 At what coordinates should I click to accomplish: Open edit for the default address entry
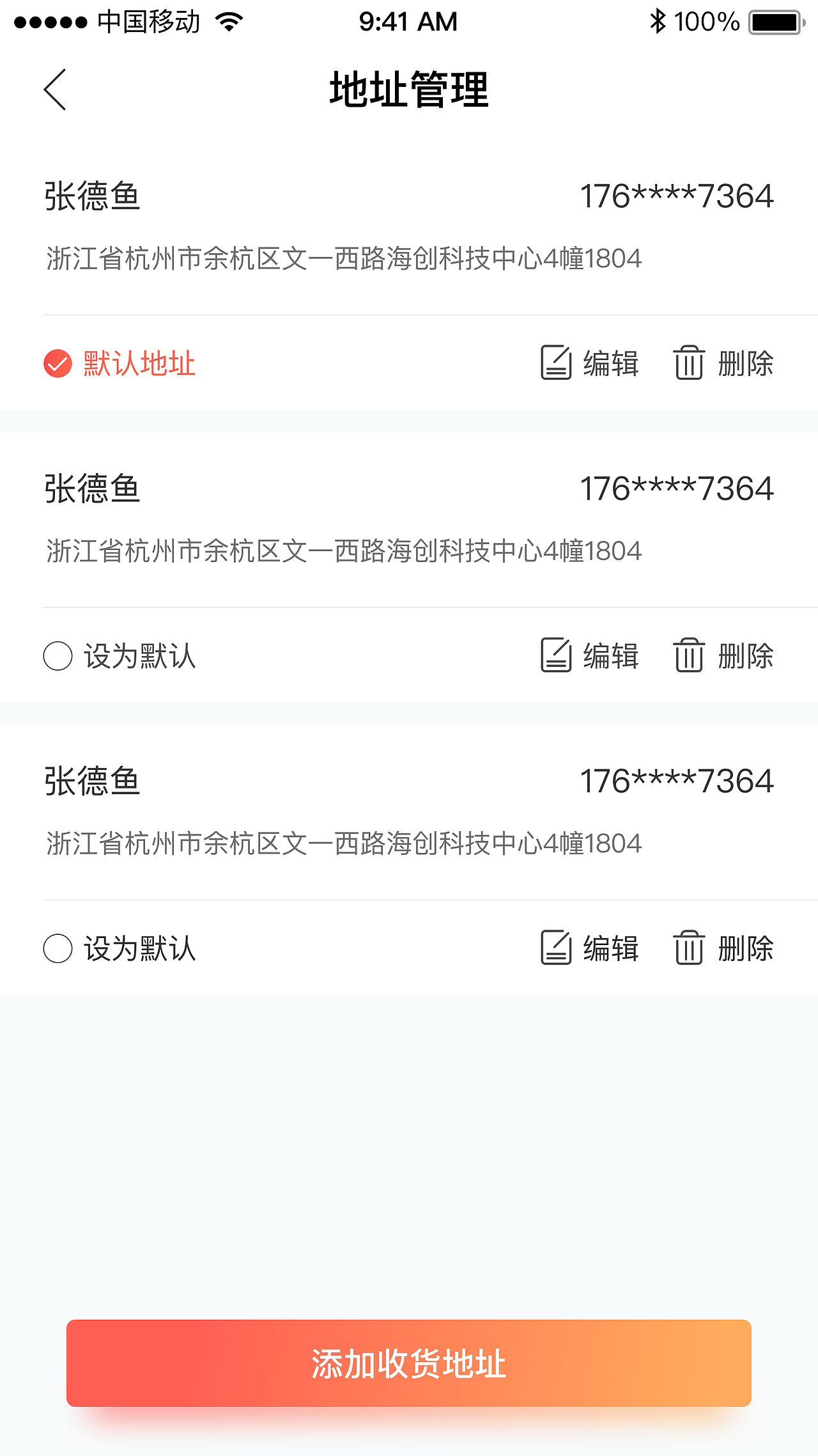pyautogui.click(x=556, y=363)
